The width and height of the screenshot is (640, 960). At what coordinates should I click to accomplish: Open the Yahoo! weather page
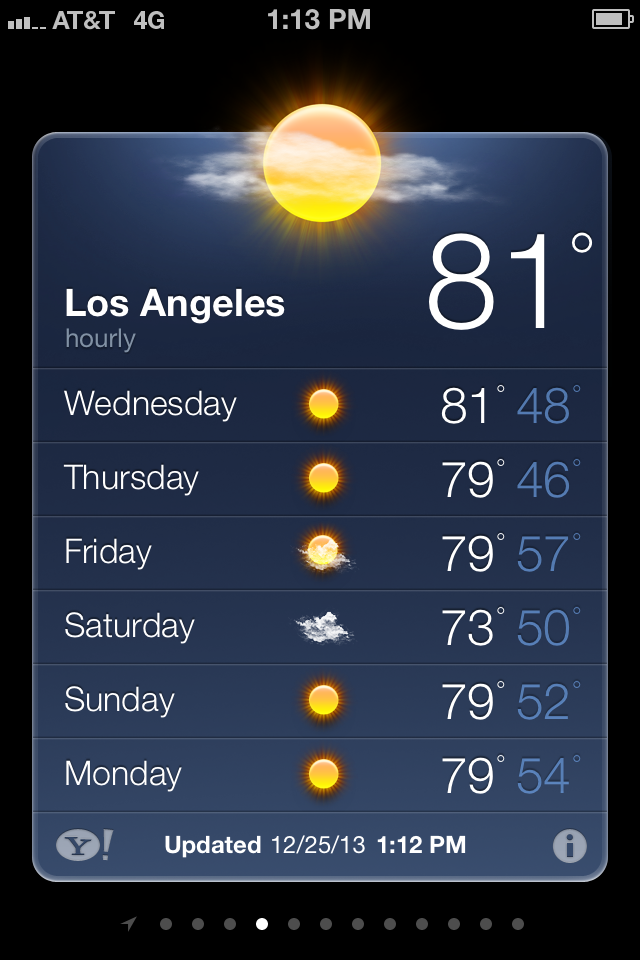point(84,846)
